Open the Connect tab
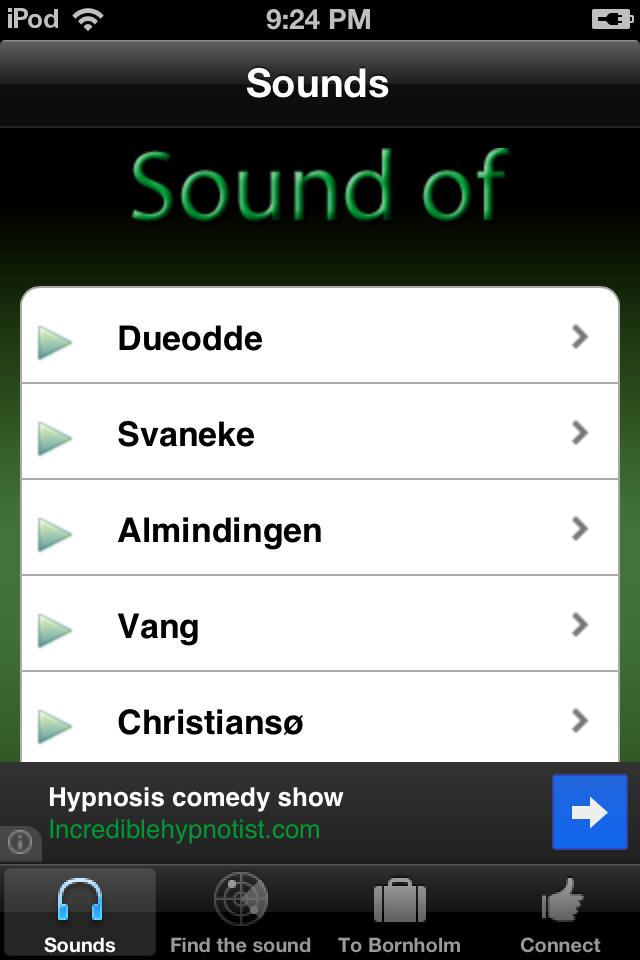 tap(560, 913)
